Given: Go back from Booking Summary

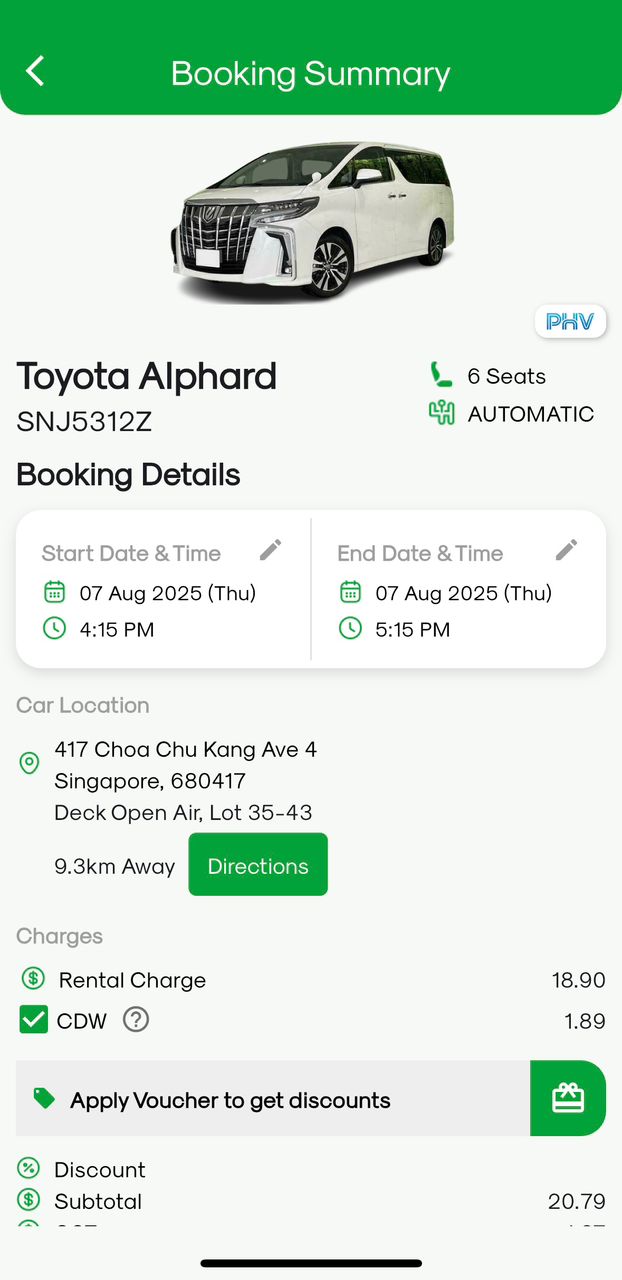Looking at the screenshot, I should click(x=35, y=71).
